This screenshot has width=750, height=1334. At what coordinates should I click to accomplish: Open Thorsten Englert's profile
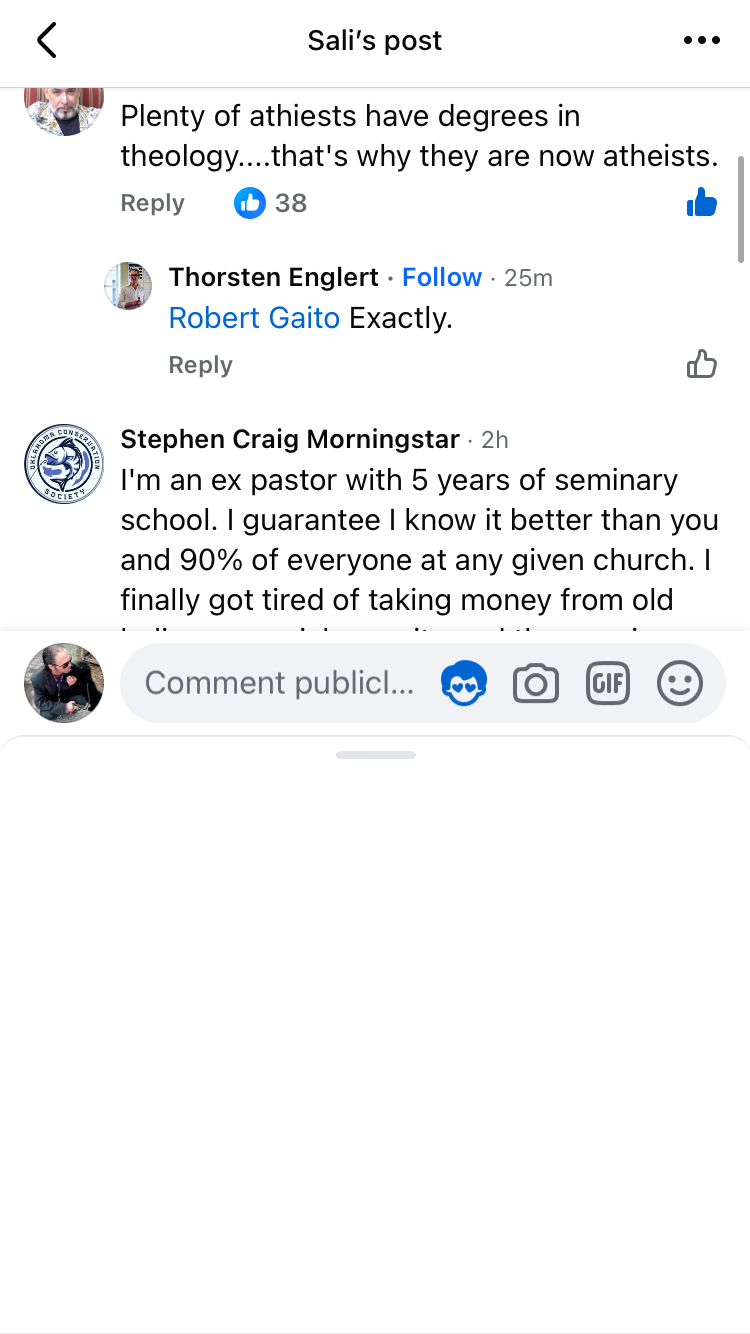[x=273, y=277]
